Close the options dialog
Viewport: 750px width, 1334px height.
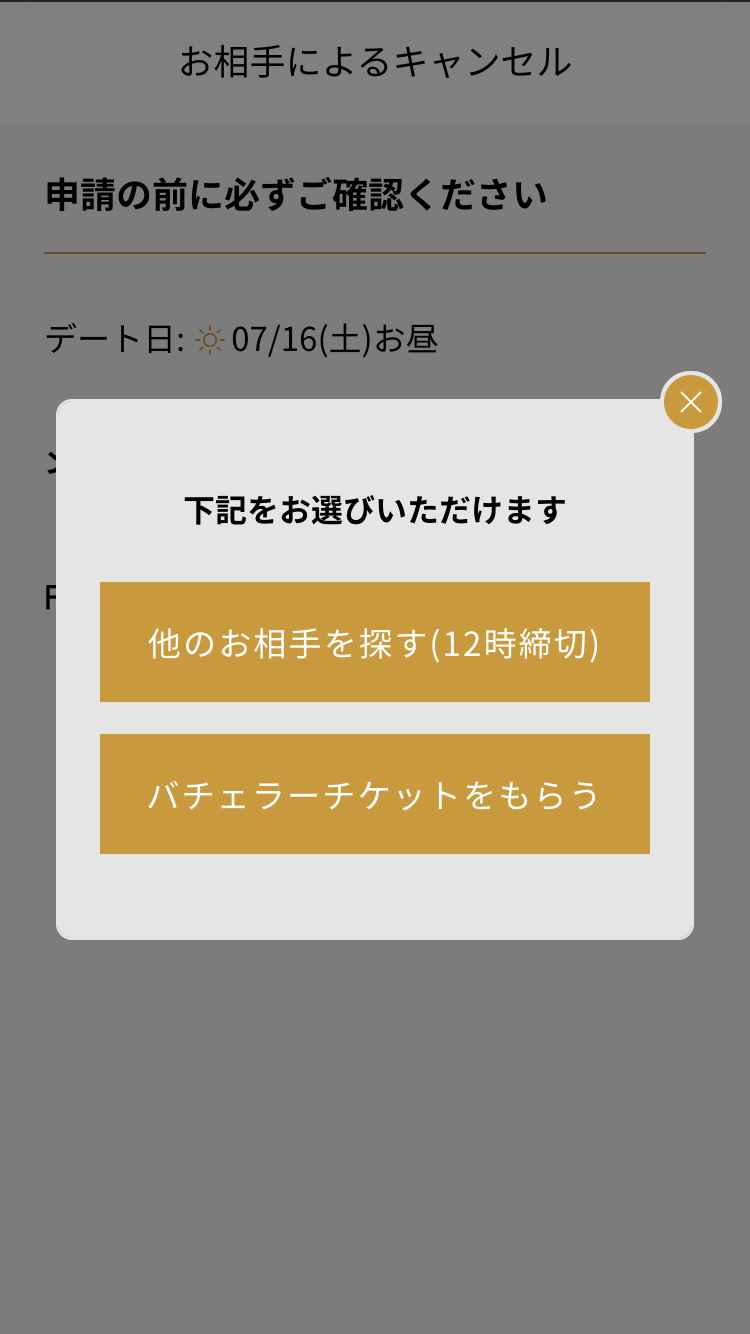click(691, 402)
